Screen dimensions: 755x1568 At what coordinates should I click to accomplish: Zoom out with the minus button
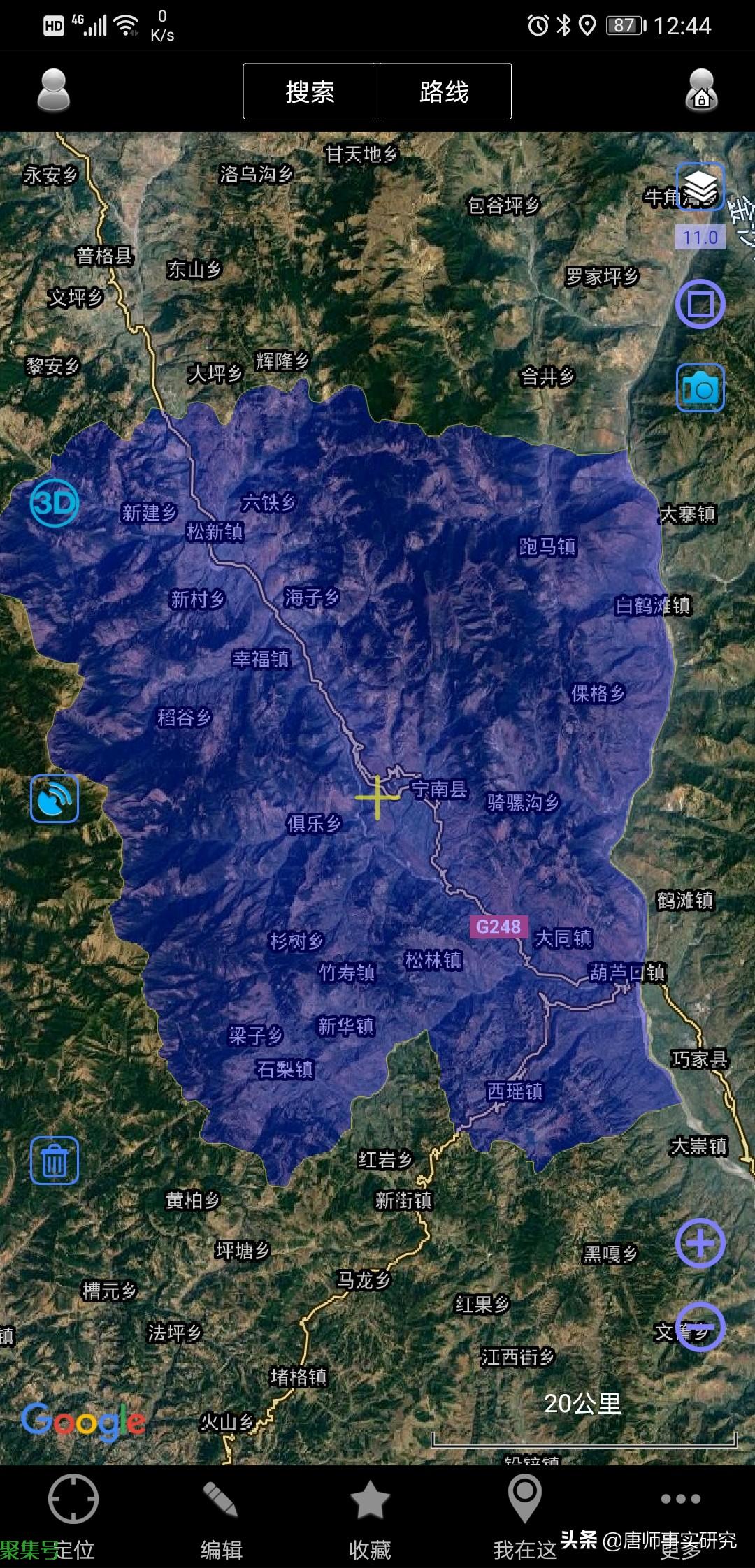pyautogui.click(x=700, y=1327)
